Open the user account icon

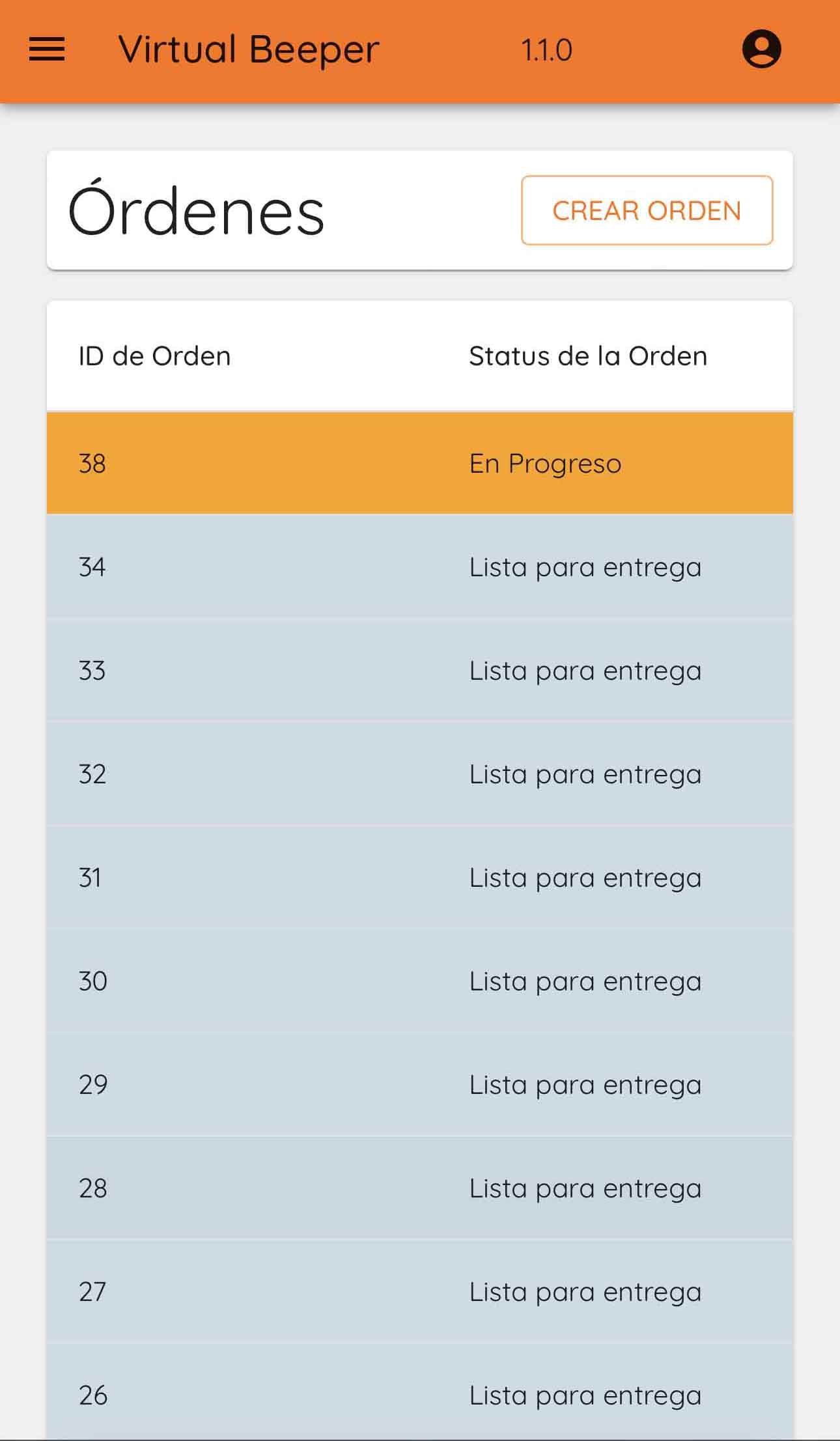[x=761, y=49]
